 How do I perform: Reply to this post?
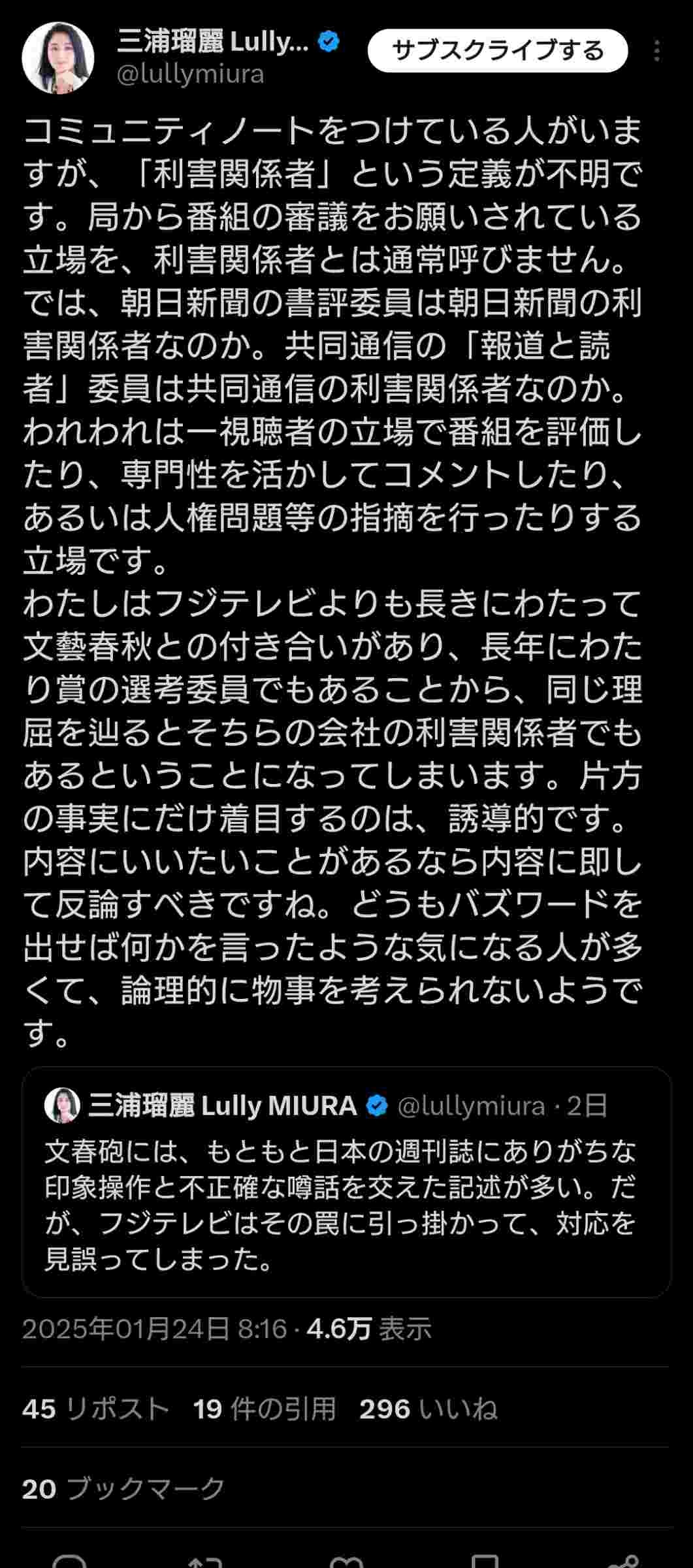coord(69,1559)
